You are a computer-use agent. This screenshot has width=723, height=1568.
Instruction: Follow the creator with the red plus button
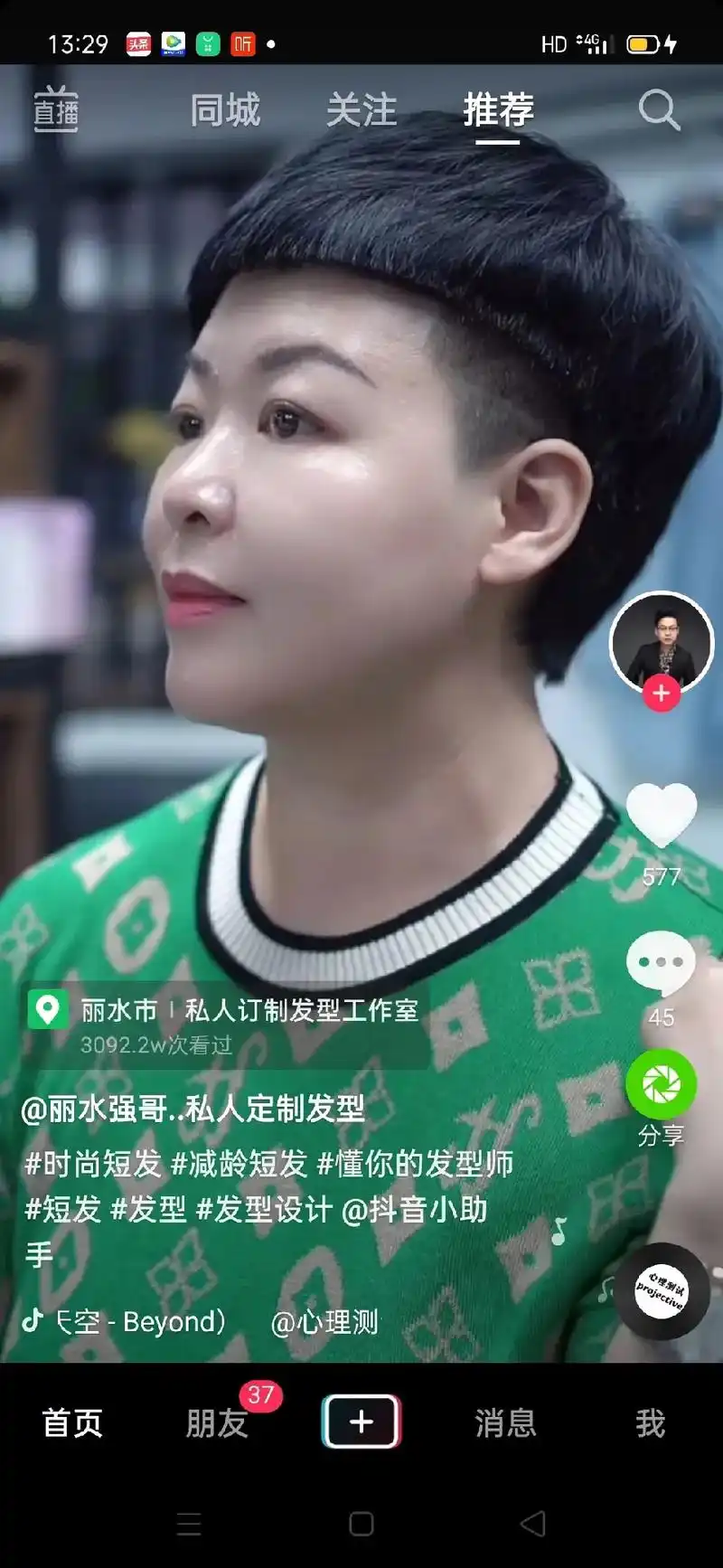(662, 694)
